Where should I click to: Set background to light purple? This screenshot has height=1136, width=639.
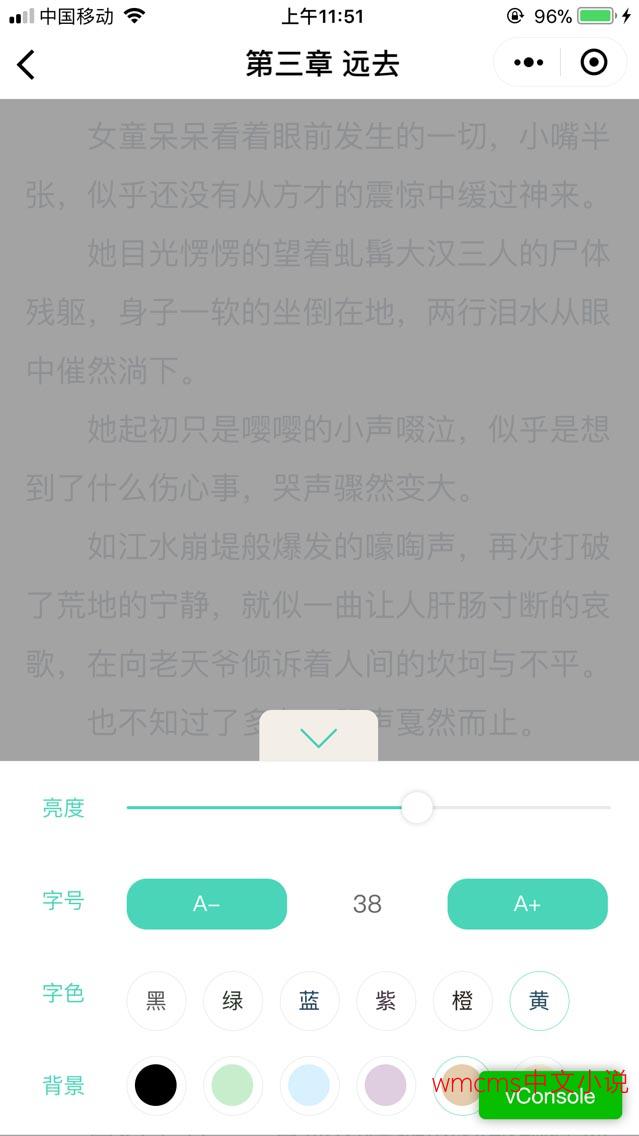point(386,1085)
